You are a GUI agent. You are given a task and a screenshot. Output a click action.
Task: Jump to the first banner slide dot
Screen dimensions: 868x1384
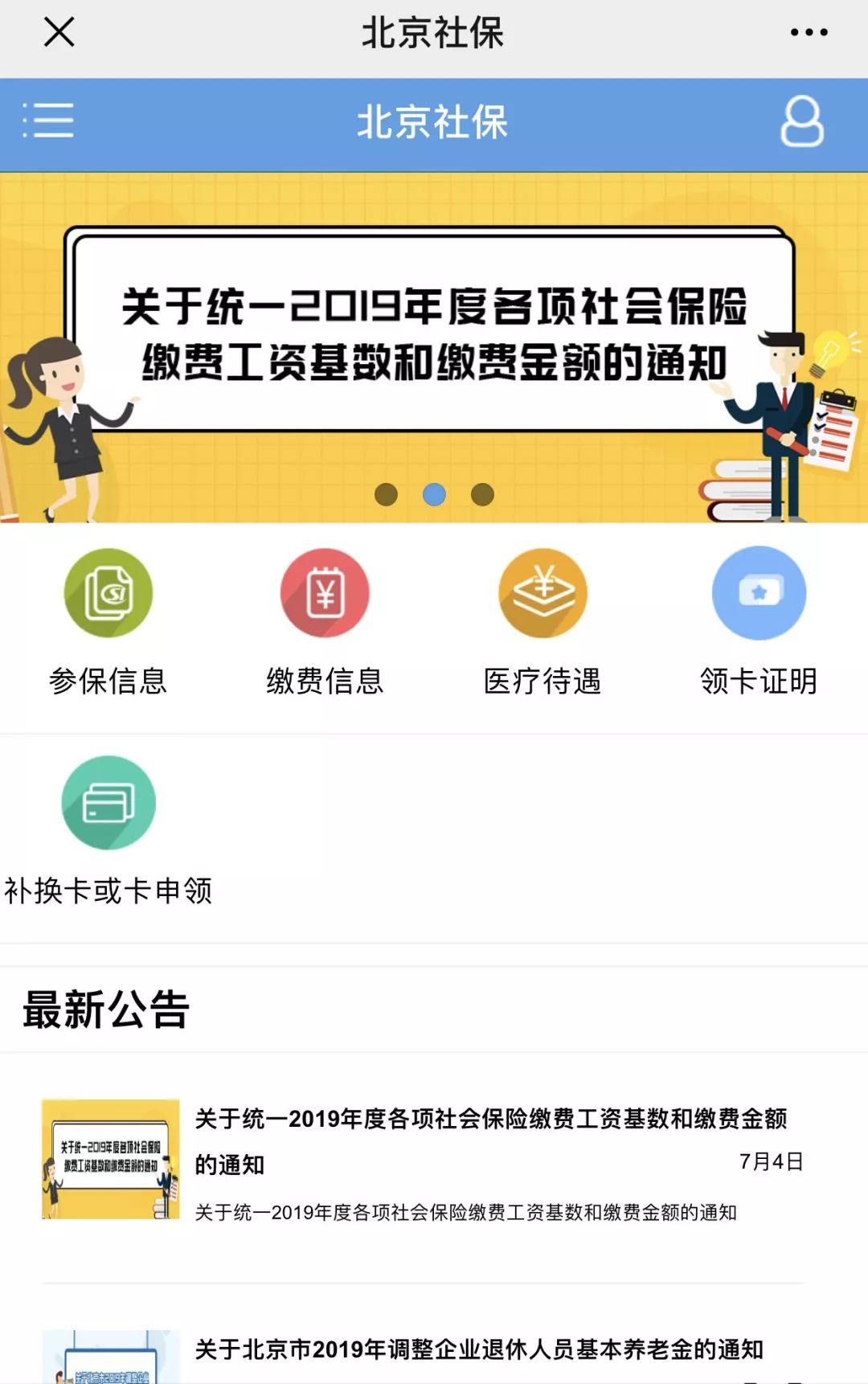pos(387,494)
